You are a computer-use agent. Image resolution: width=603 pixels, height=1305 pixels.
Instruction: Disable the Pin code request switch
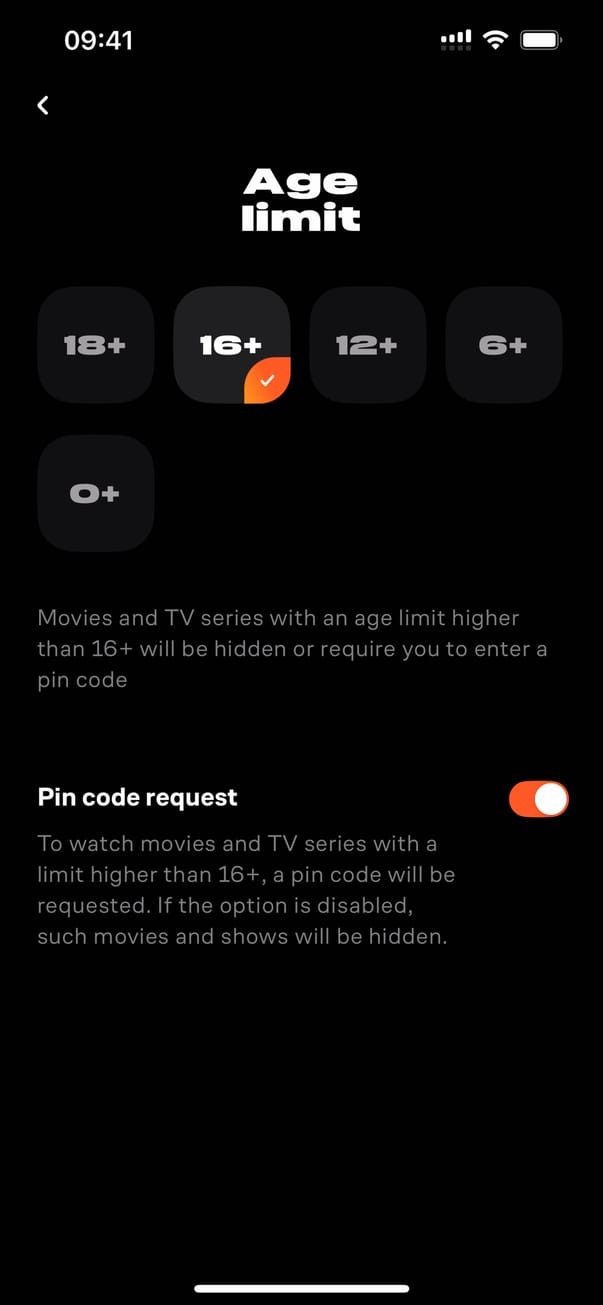tap(538, 799)
